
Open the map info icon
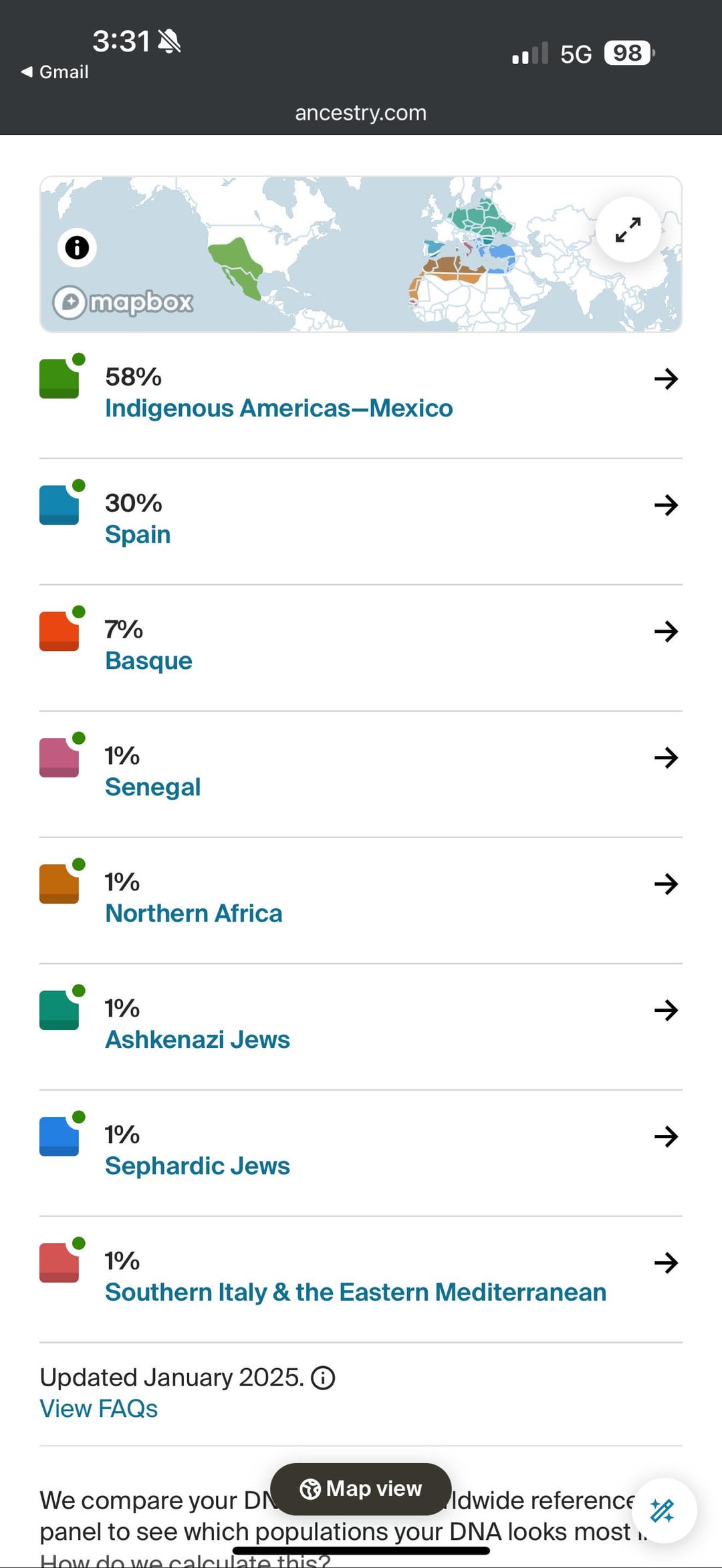(x=77, y=247)
